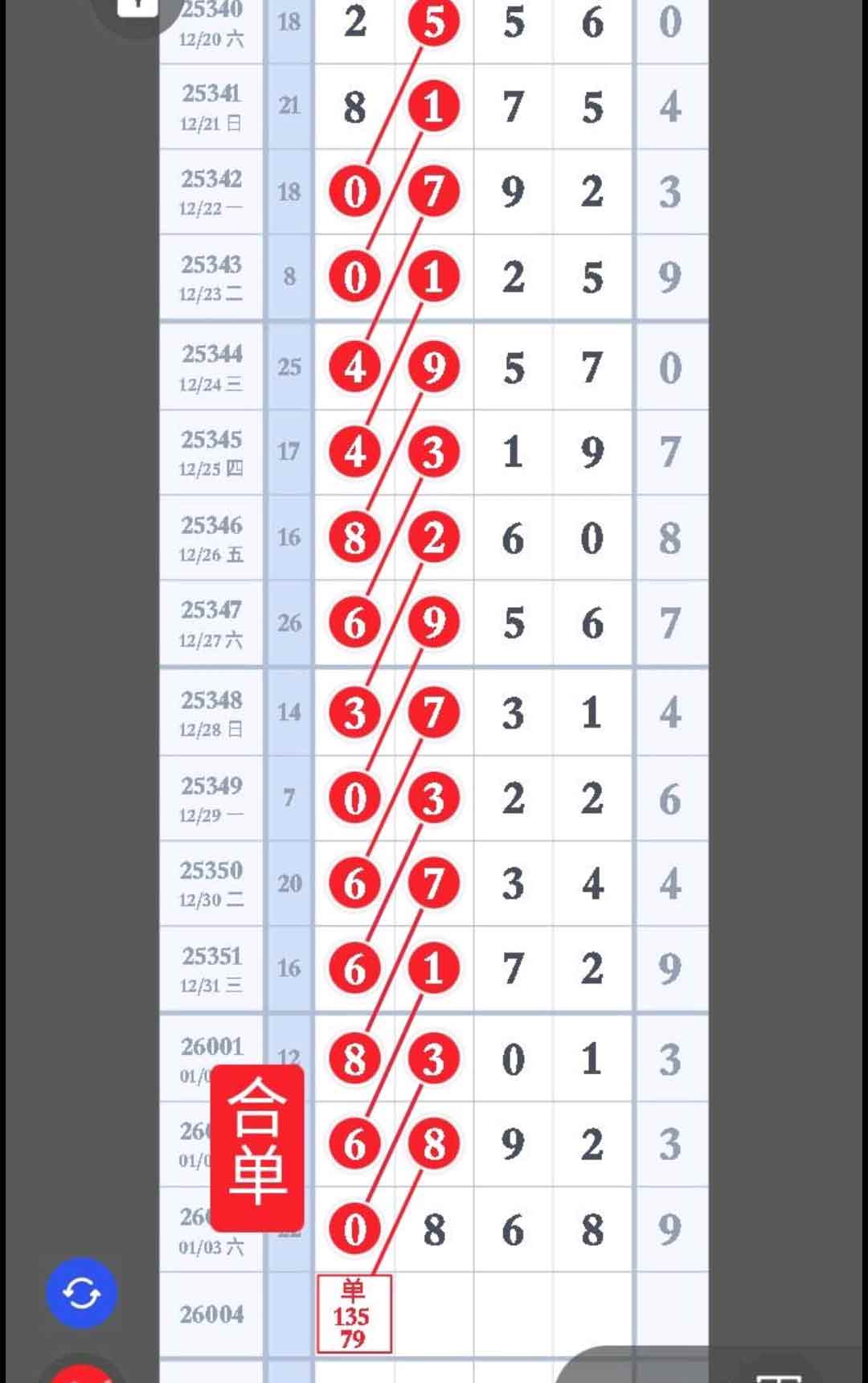Tap the red round button below refresh
868x1383 pixels.
83,1373
